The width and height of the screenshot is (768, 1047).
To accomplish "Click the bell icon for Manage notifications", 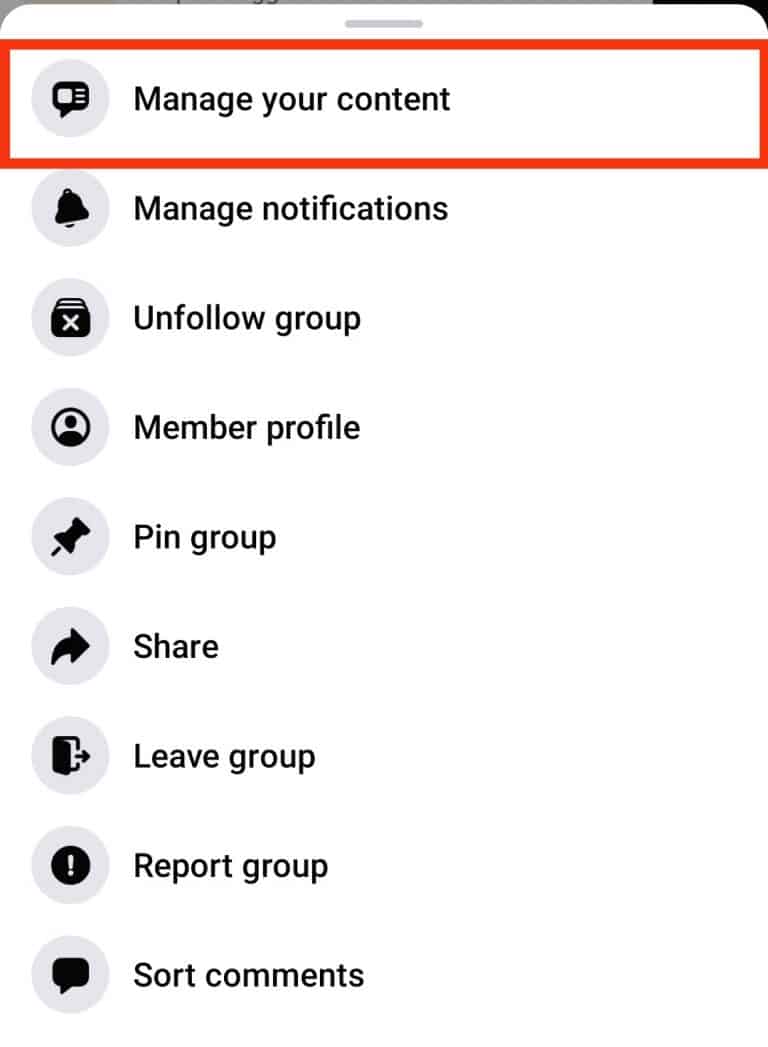I will tap(70, 208).
